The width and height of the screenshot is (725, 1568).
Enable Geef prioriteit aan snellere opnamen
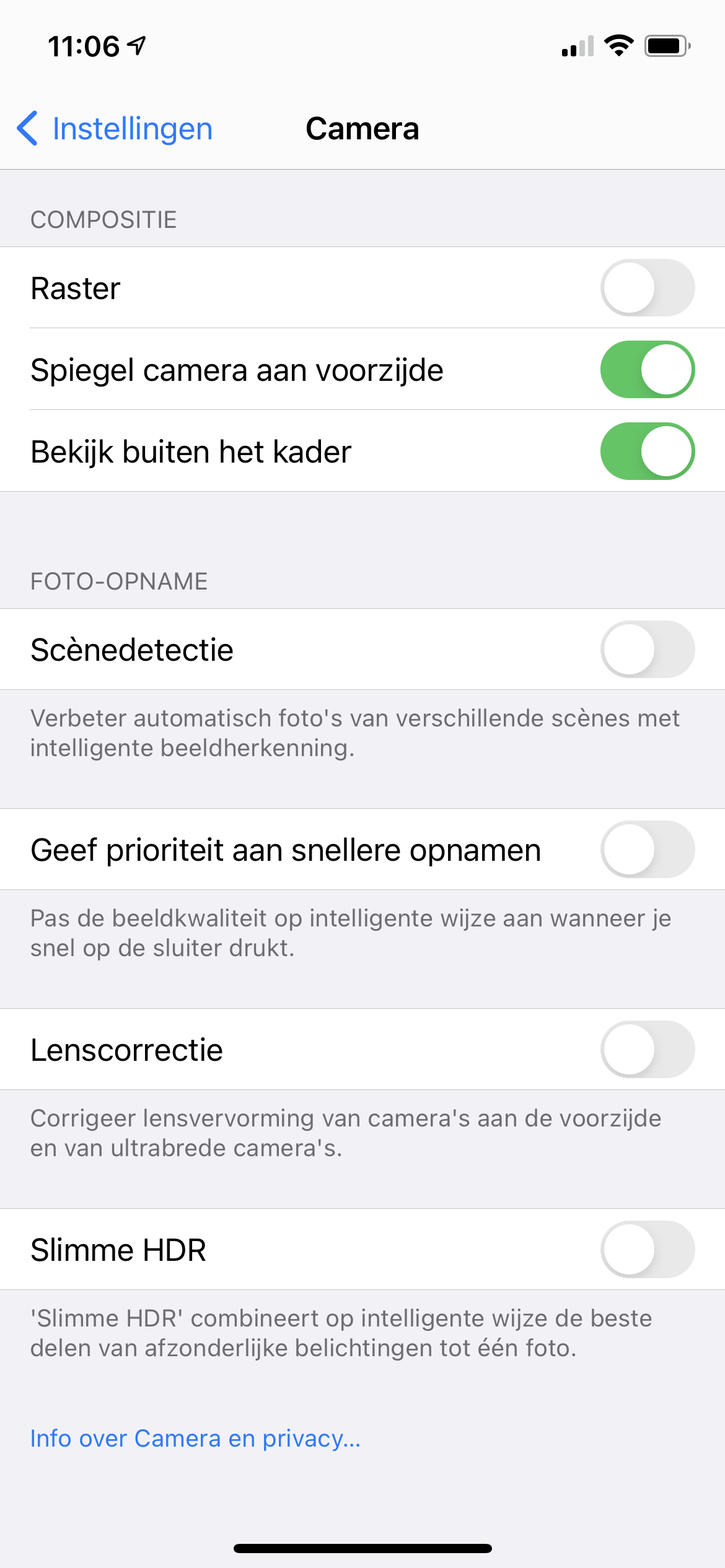tap(647, 850)
